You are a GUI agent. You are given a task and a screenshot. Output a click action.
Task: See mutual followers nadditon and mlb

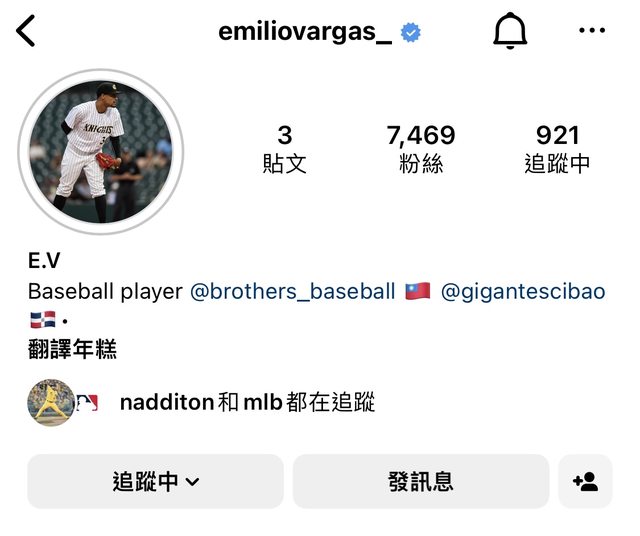(x=246, y=403)
